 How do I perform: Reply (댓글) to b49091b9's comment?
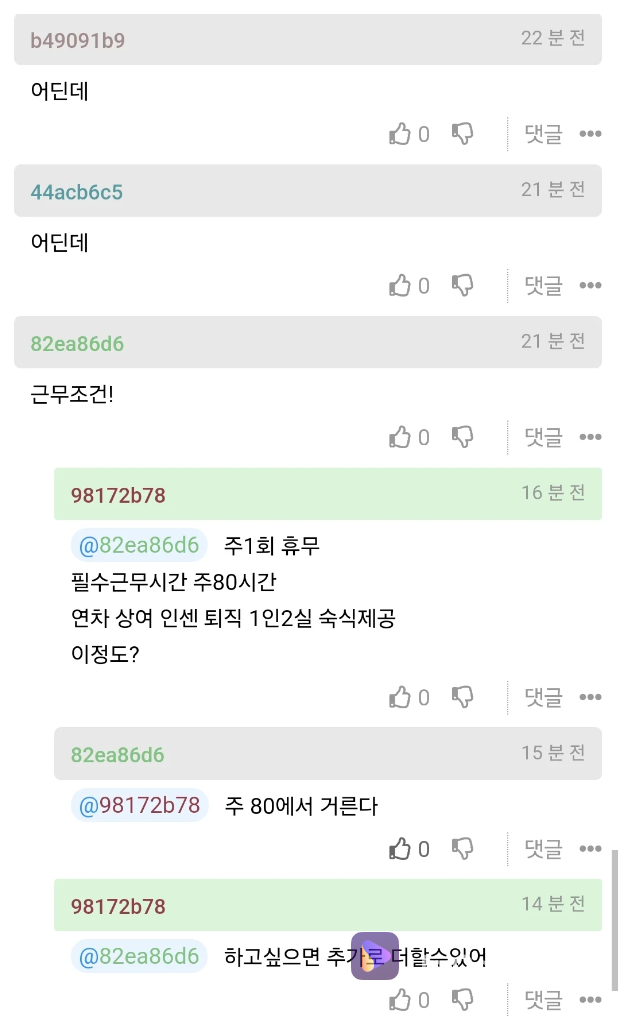tap(543, 134)
